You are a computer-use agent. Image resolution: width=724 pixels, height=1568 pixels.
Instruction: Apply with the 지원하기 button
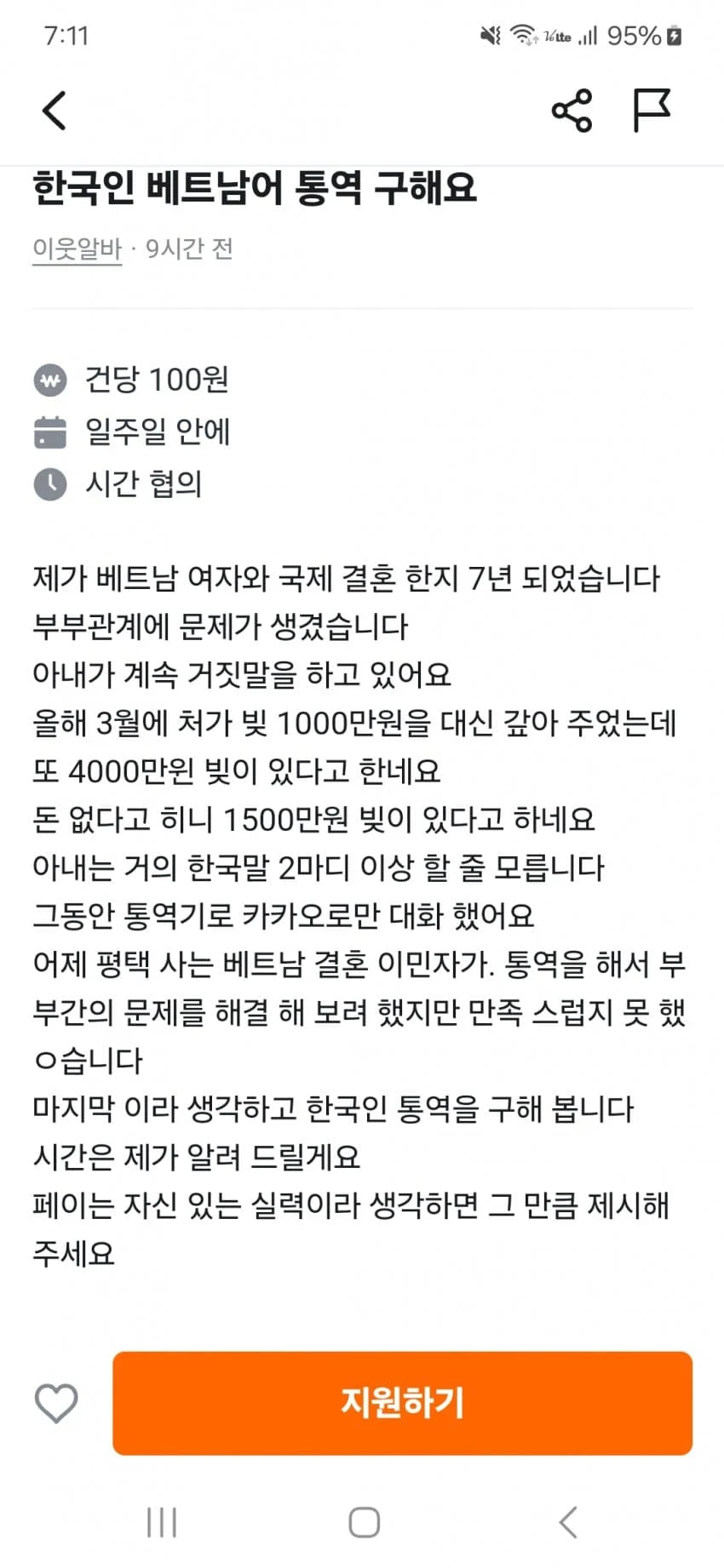(x=402, y=1403)
